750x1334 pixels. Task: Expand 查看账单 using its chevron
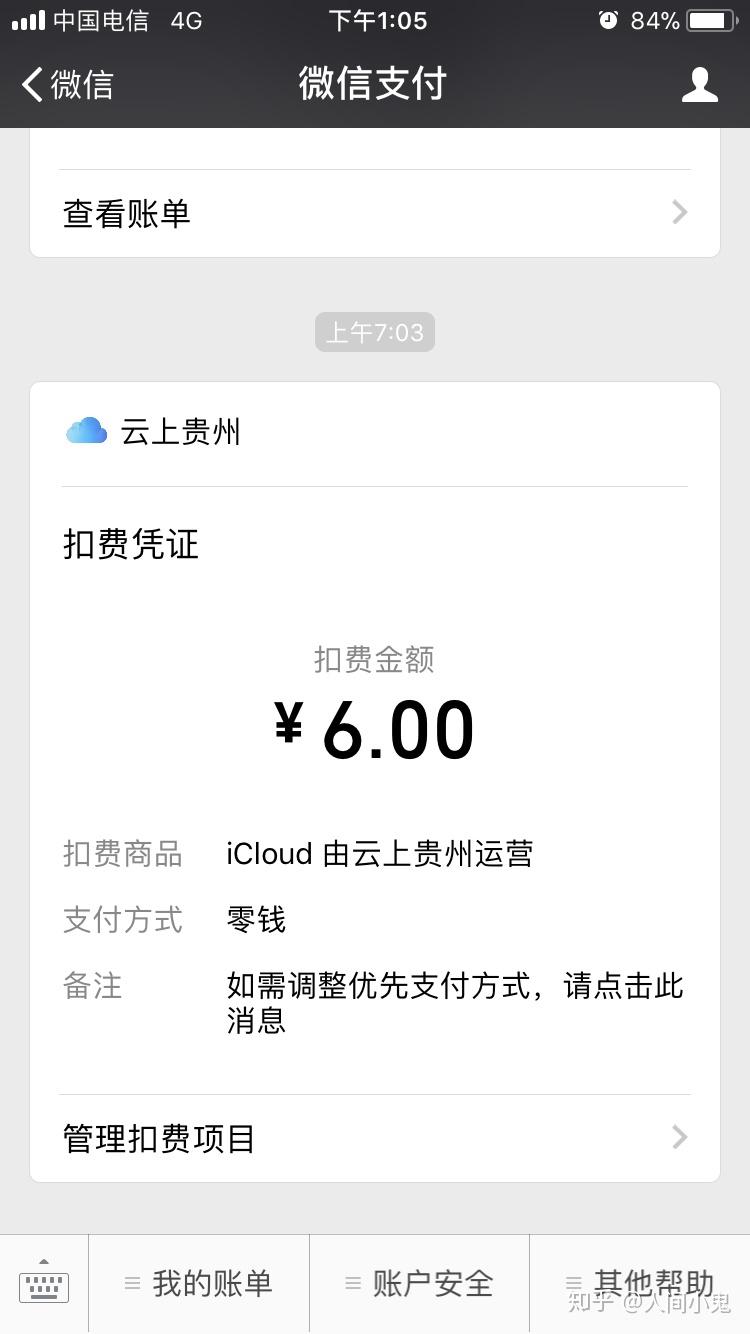pos(679,212)
